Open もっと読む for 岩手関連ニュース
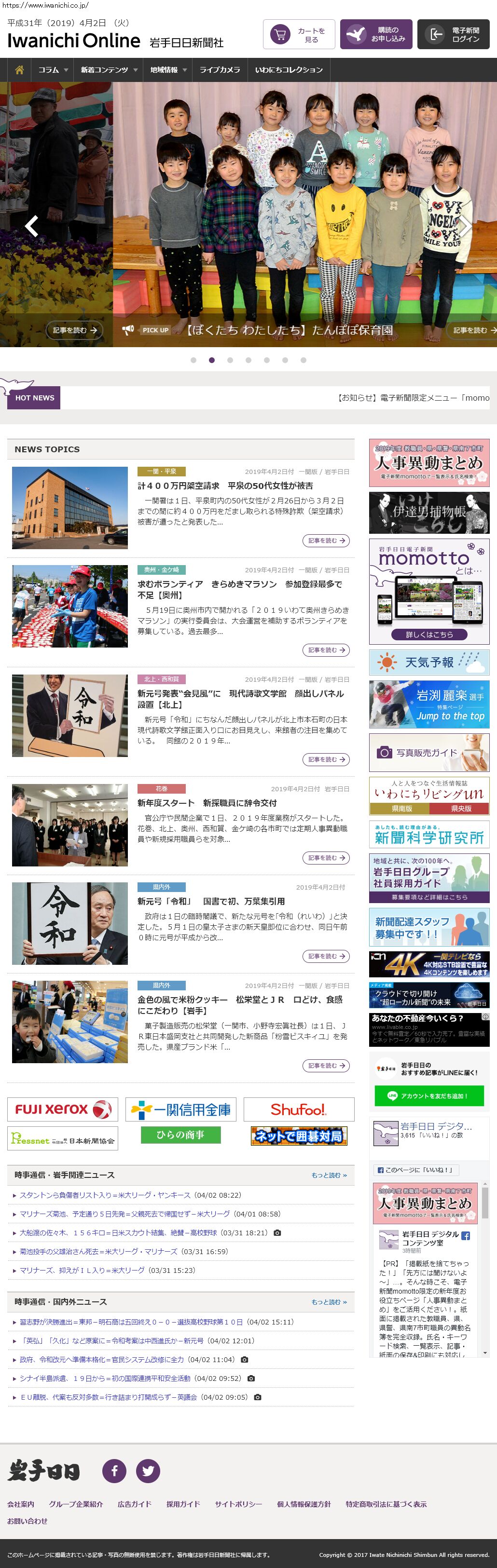 pyautogui.click(x=329, y=1175)
